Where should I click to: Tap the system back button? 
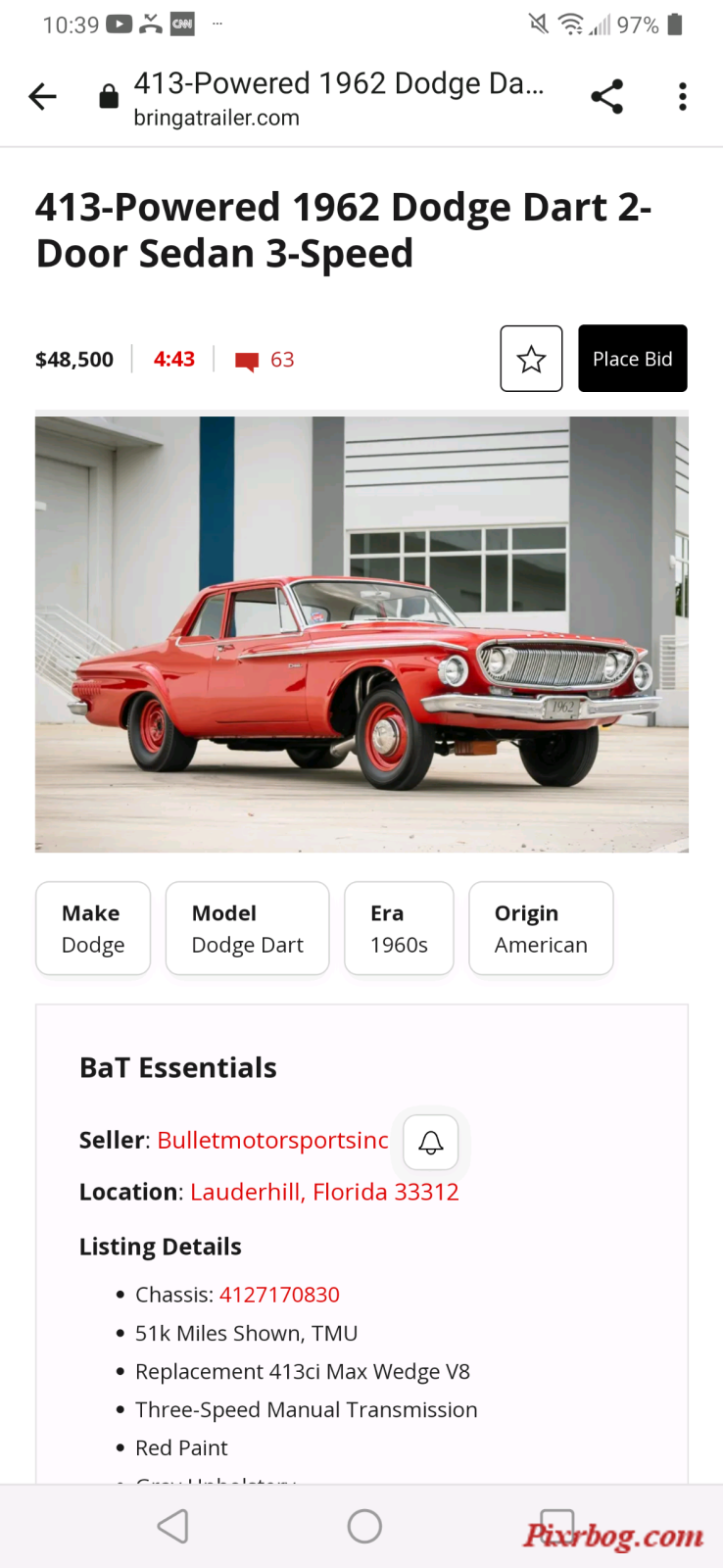click(x=172, y=1526)
